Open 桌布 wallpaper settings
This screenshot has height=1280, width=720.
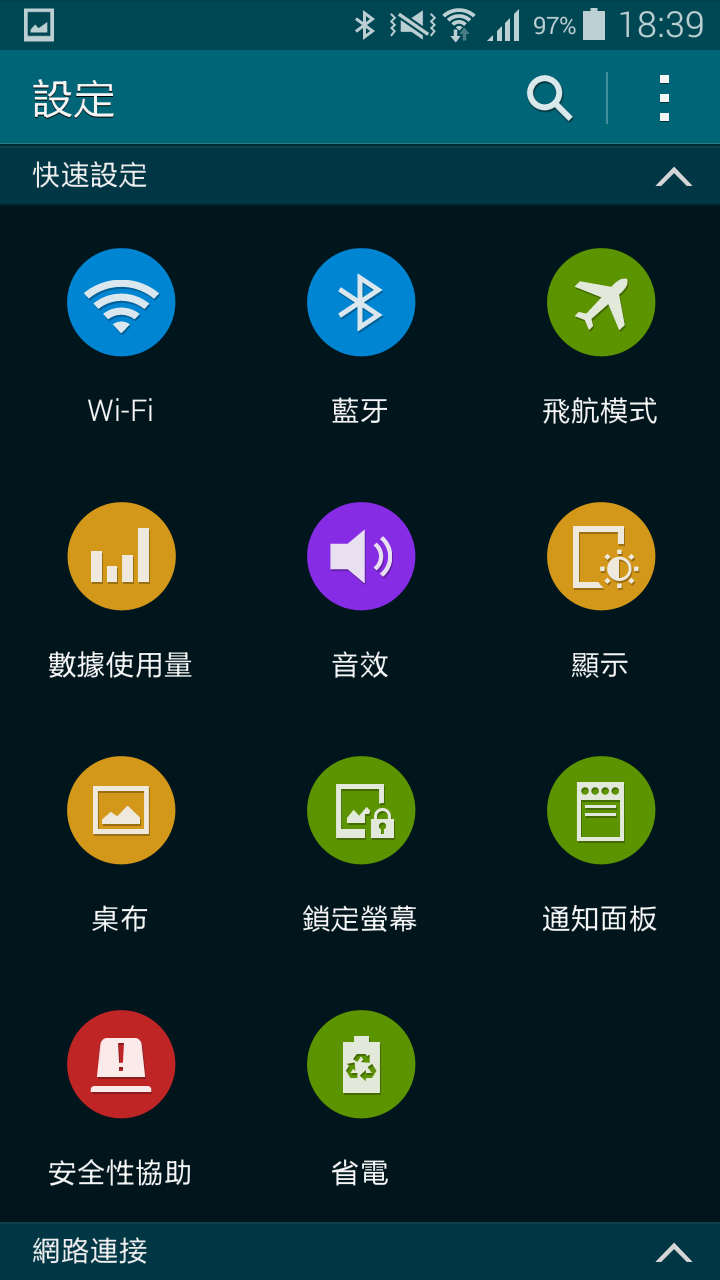pyautogui.click(x=121, y=811)
